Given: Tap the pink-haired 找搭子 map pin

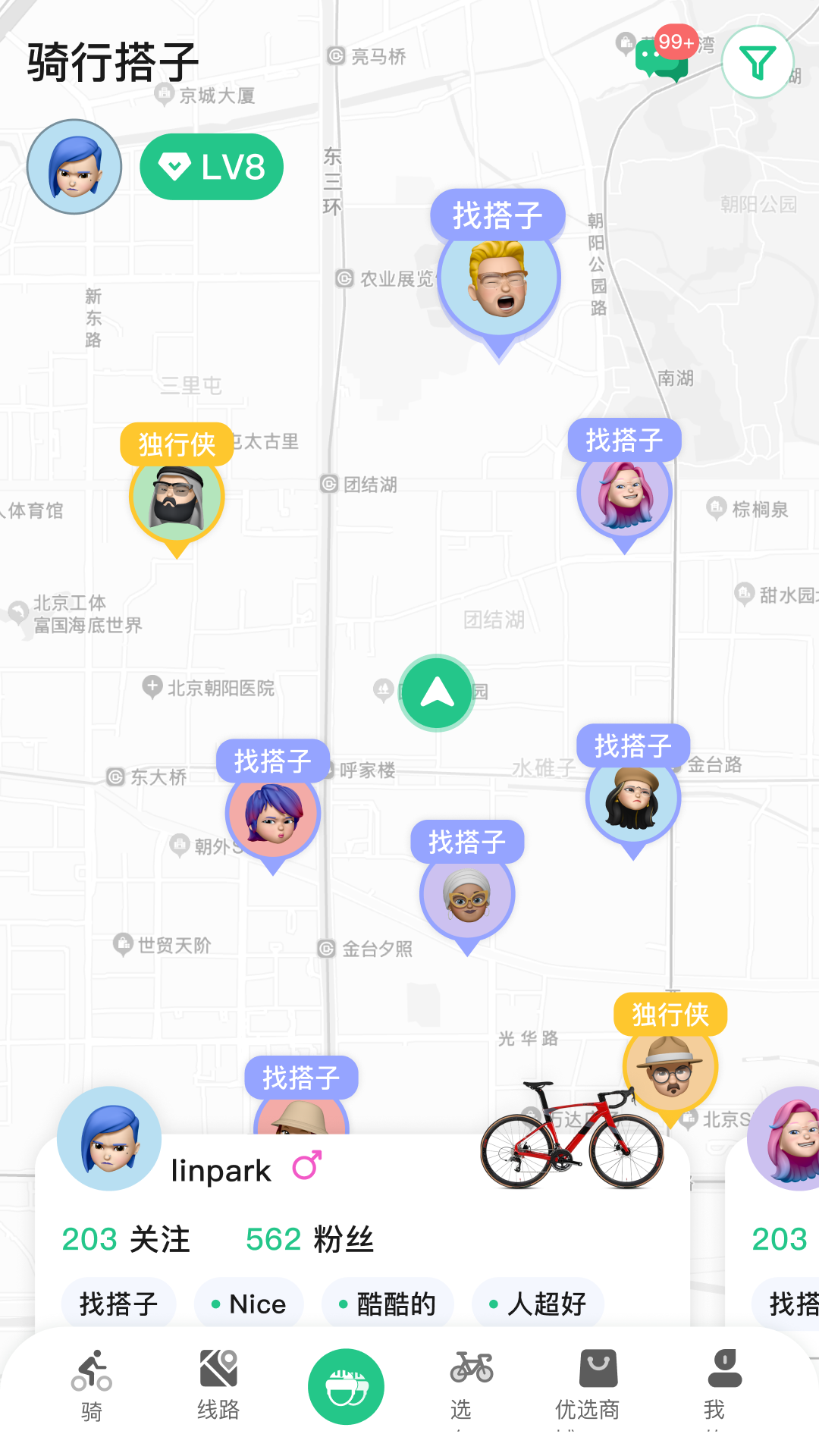Looking at the screenshot, I should pyautogui.click(x=624, y=493).
